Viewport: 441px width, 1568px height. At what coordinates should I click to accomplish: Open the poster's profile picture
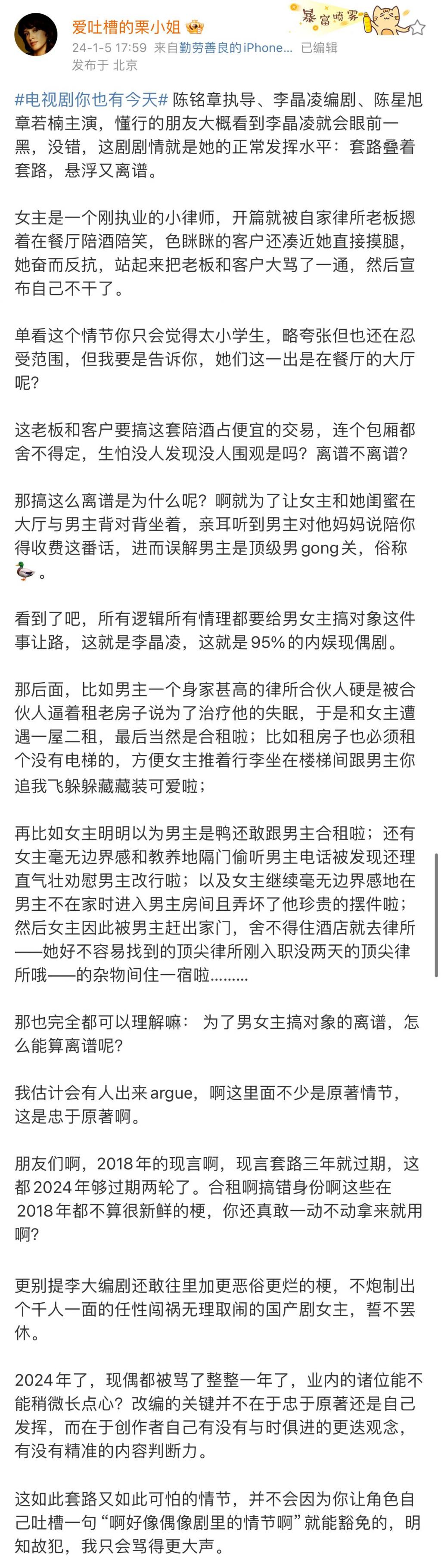point(36,35)
